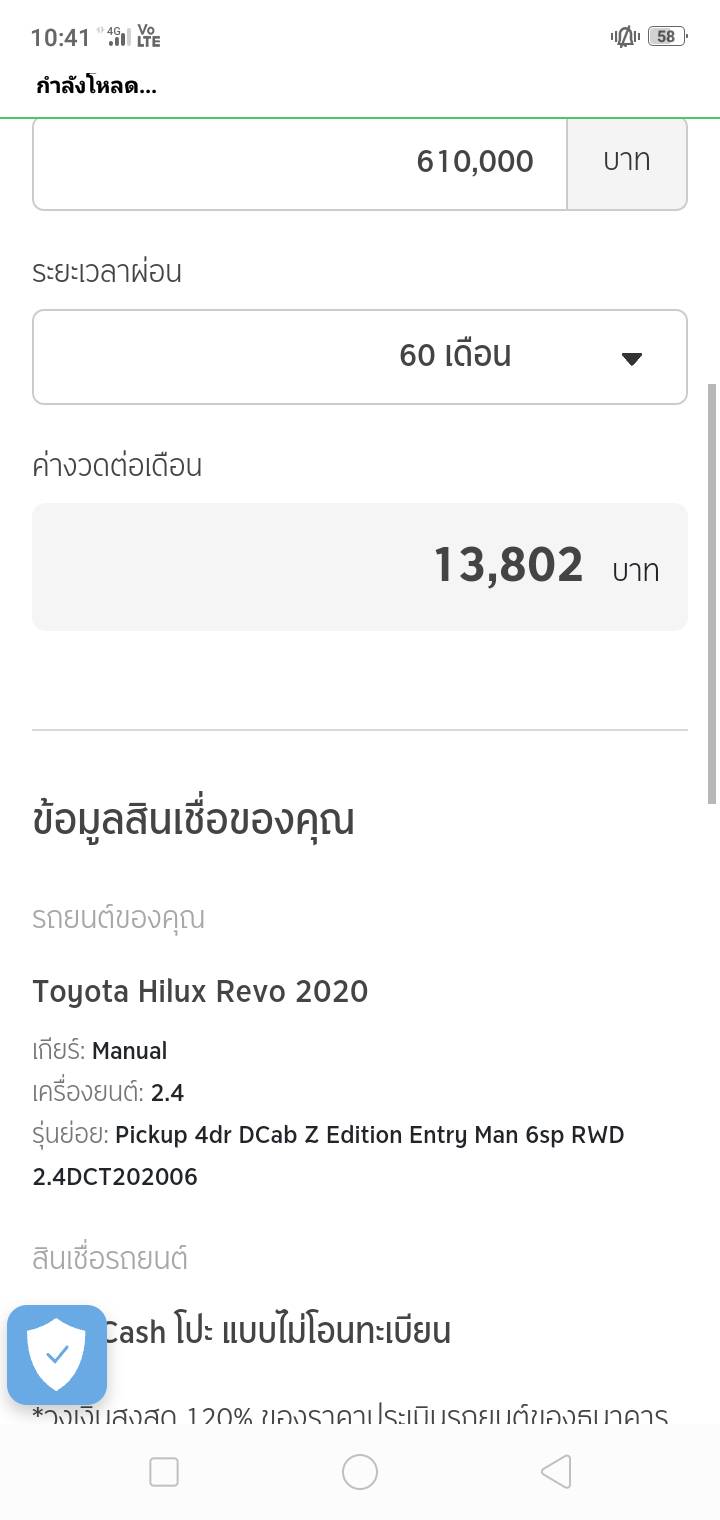This screenshot has width=720, height=1520.
Task: Tap the floating blue shield icon
Action: pyautogui.click(x=57, y=1355)
